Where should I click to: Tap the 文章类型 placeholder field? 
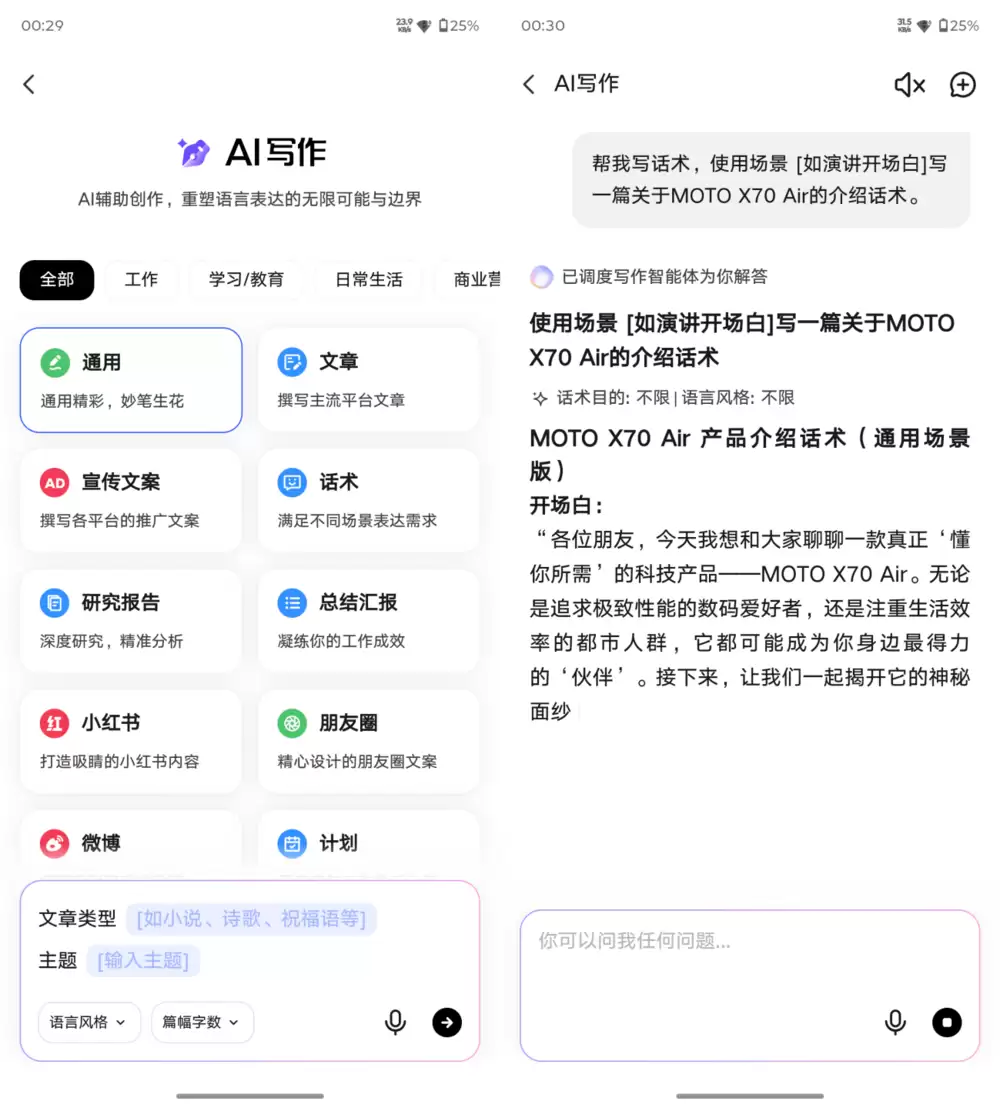coord(251,918)
